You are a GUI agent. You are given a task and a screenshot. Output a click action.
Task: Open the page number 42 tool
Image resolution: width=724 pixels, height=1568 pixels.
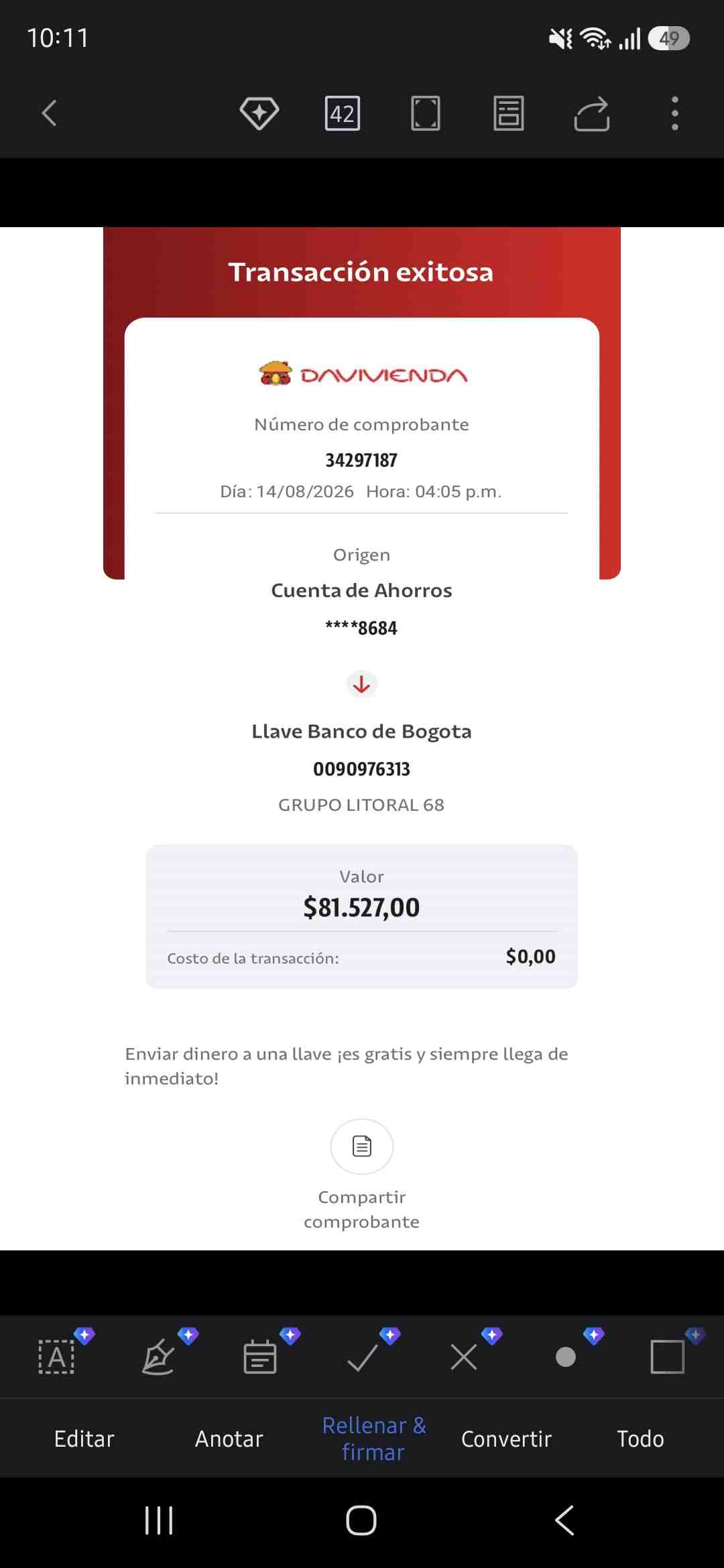[343, 113]
